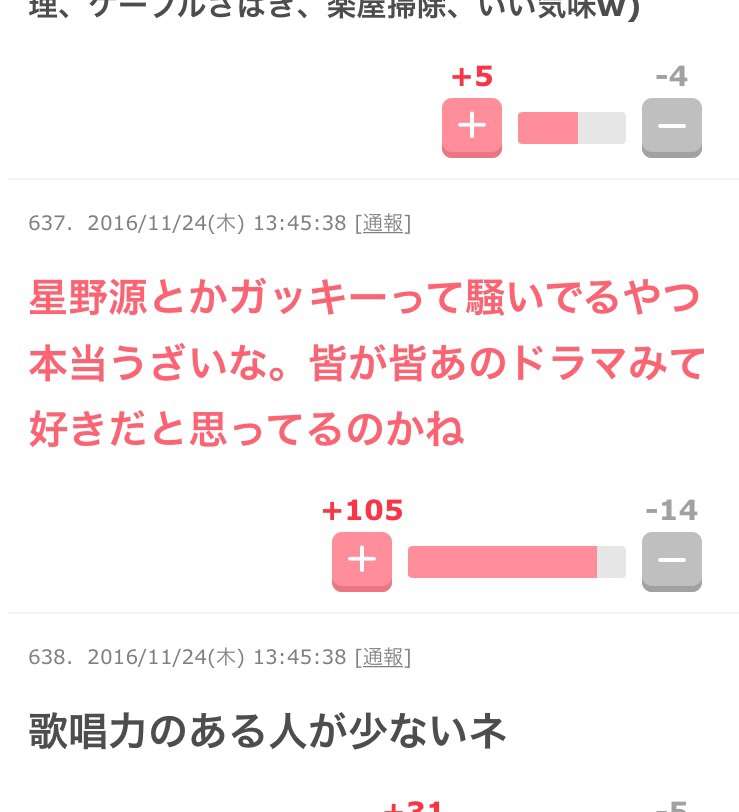Downvote comment 637 with minus button
The width and height of the screenshot is (739, 812).
pos(671,560)
